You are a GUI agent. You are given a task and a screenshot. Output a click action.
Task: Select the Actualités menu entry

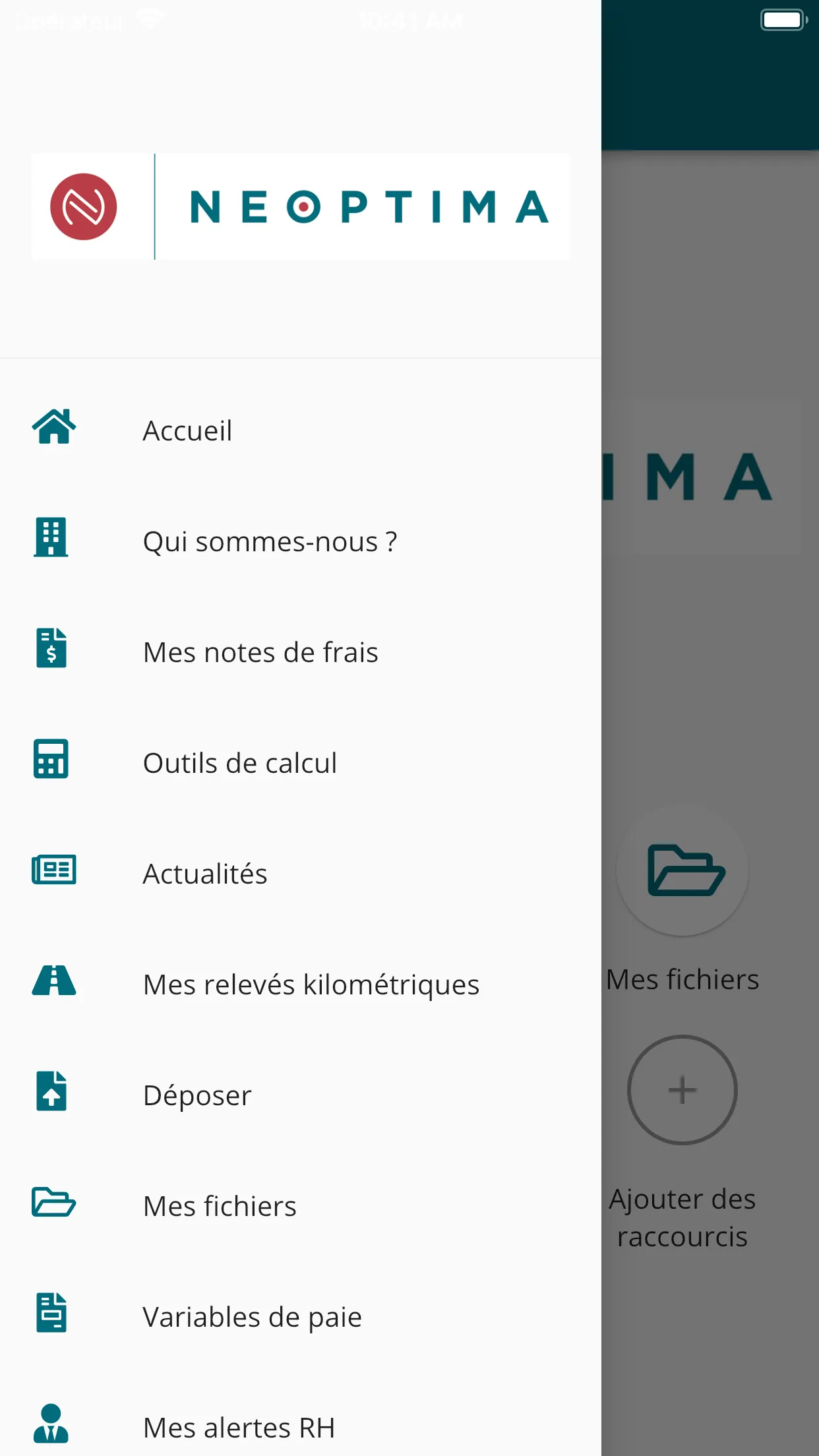204,873
